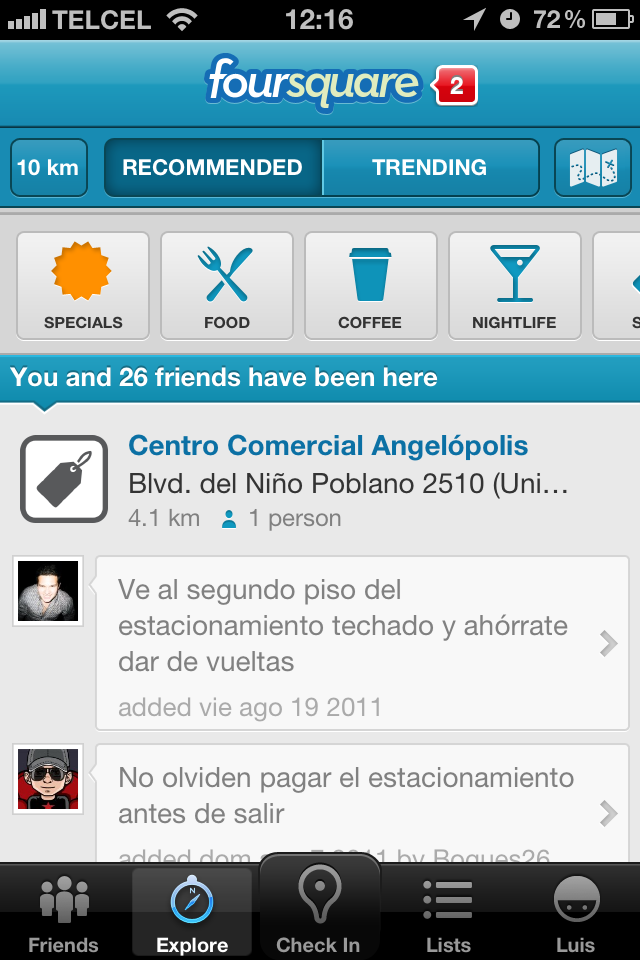Open the notifications badge showing 2
The image size is (640, 960).
point(456,86)
